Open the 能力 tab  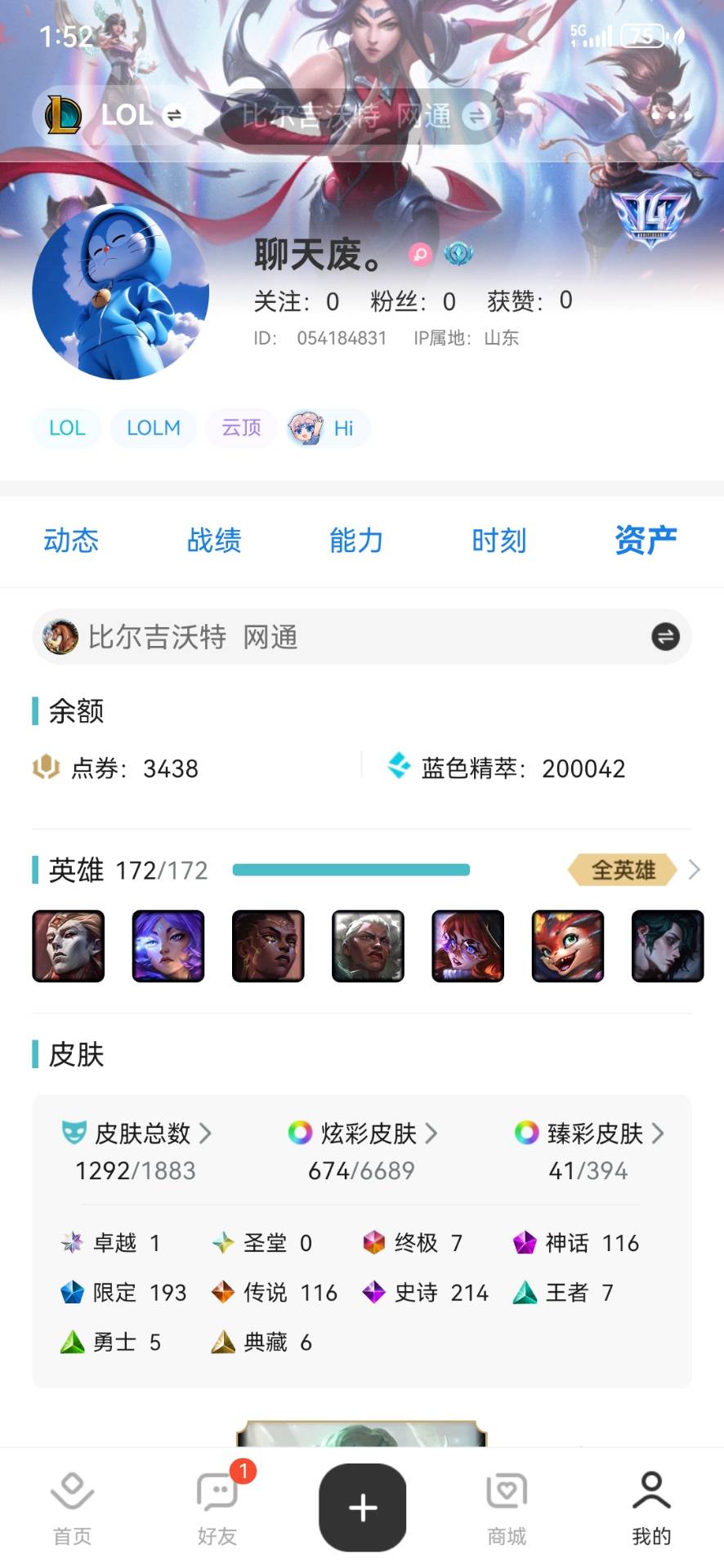(356, 541)
